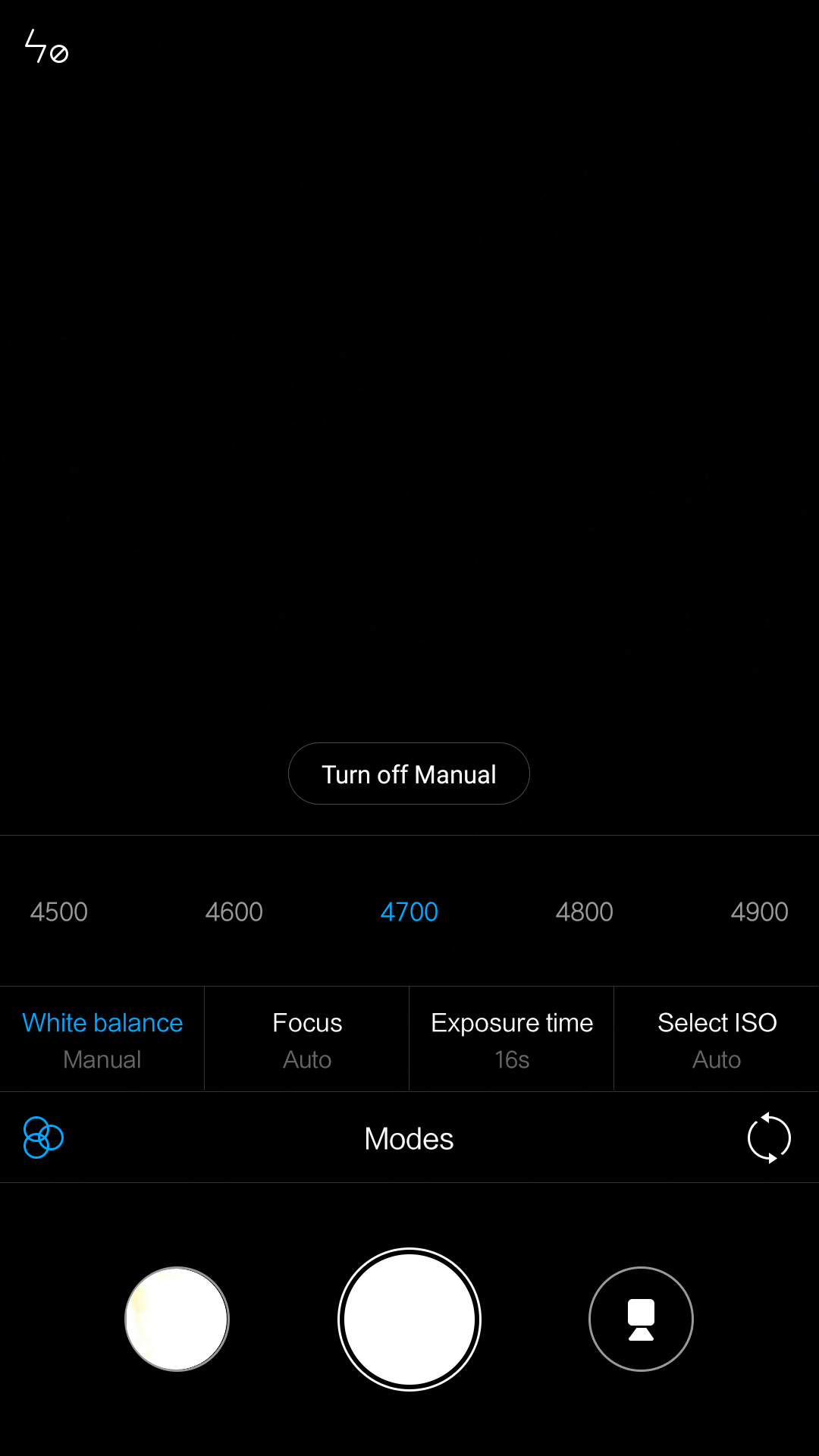The height and width of the screenshot is (1456, 819).
Task: Select white balance value 4500
Action: click(59, 912)
